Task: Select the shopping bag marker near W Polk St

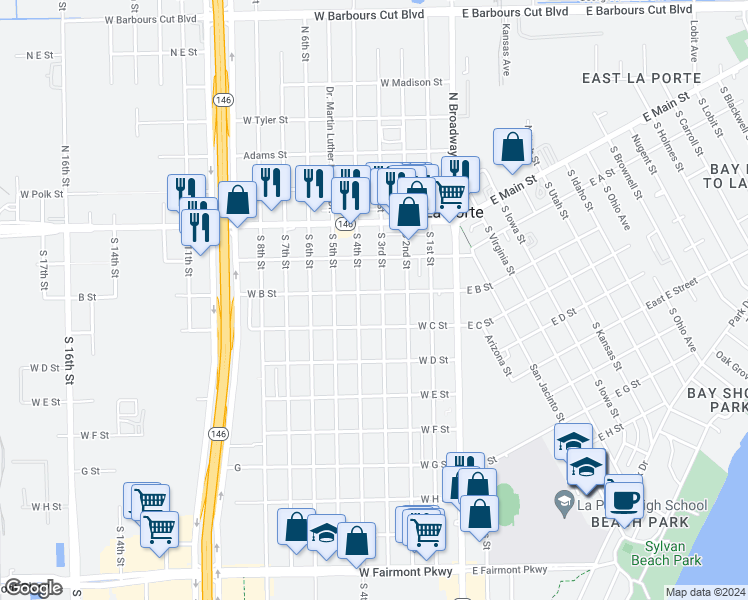Action: click(x=238, y=200)
